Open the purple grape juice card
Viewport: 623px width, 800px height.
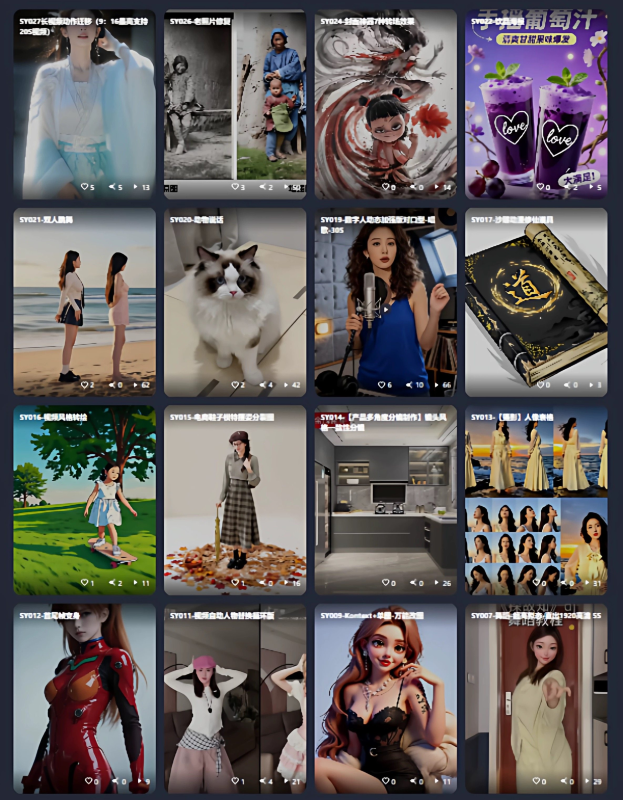point(536,100)
